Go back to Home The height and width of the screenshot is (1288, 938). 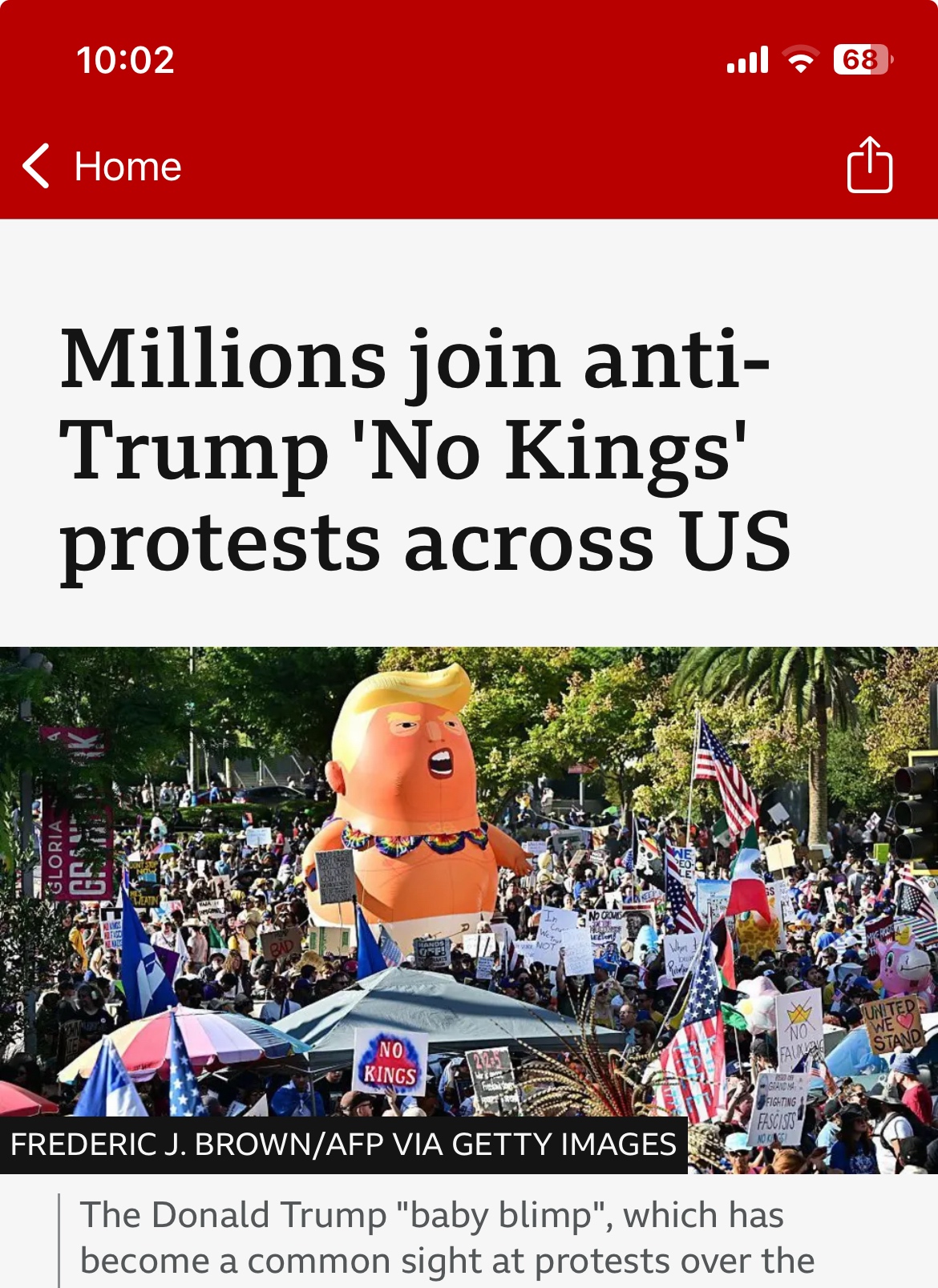coord(101,167)
